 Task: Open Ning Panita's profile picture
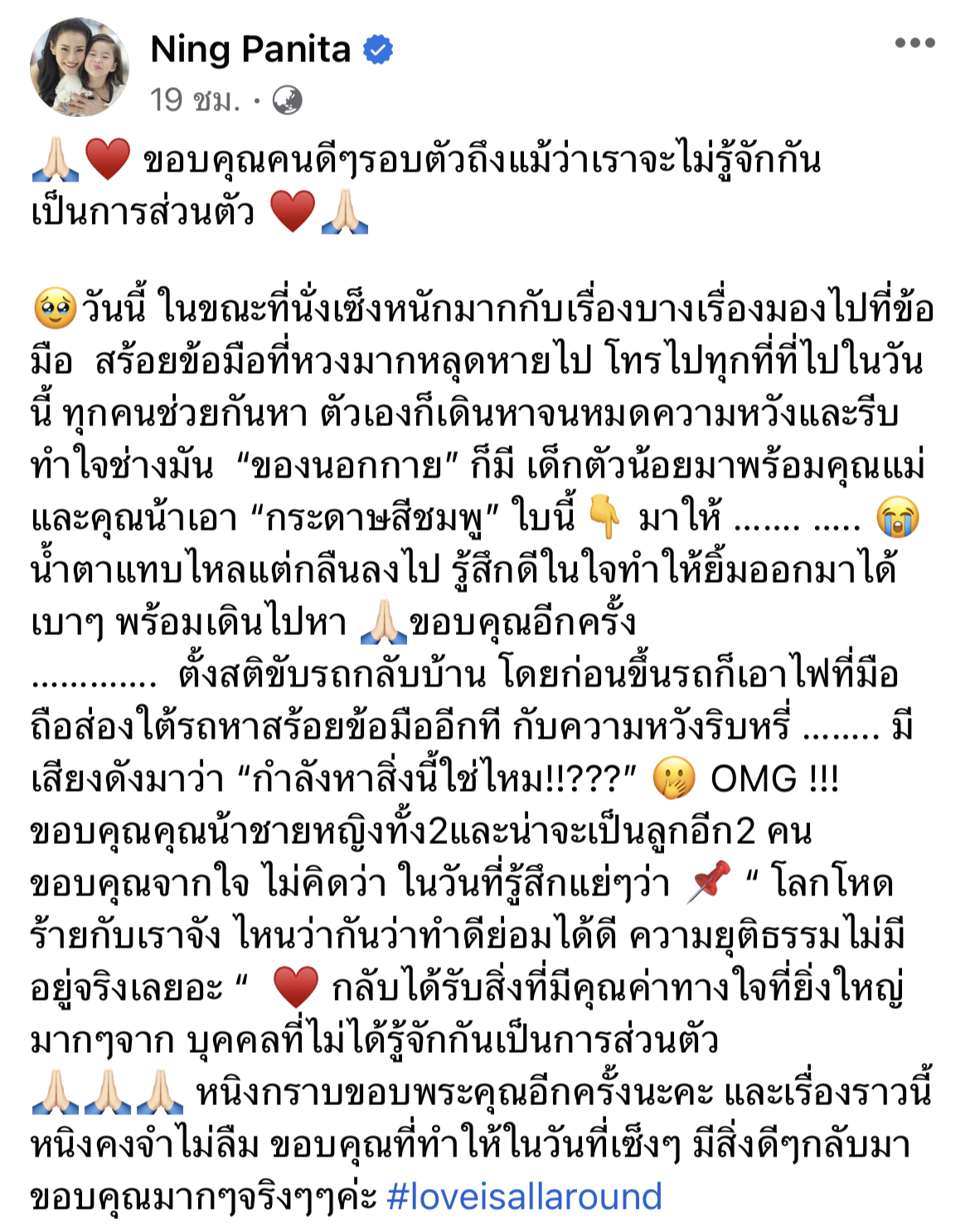(x=80, y=67)
